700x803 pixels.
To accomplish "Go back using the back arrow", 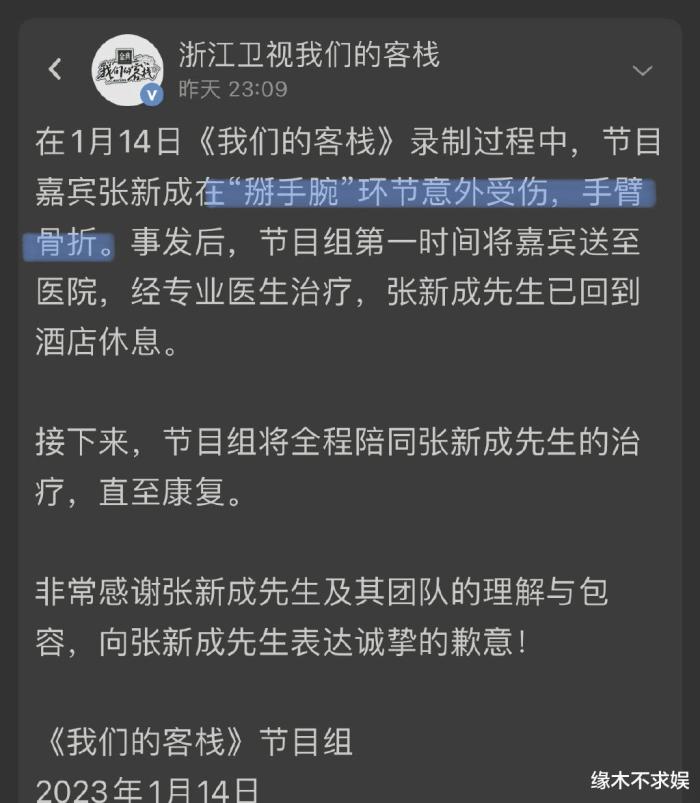I will pyautogui.click(x=55, y=69).
